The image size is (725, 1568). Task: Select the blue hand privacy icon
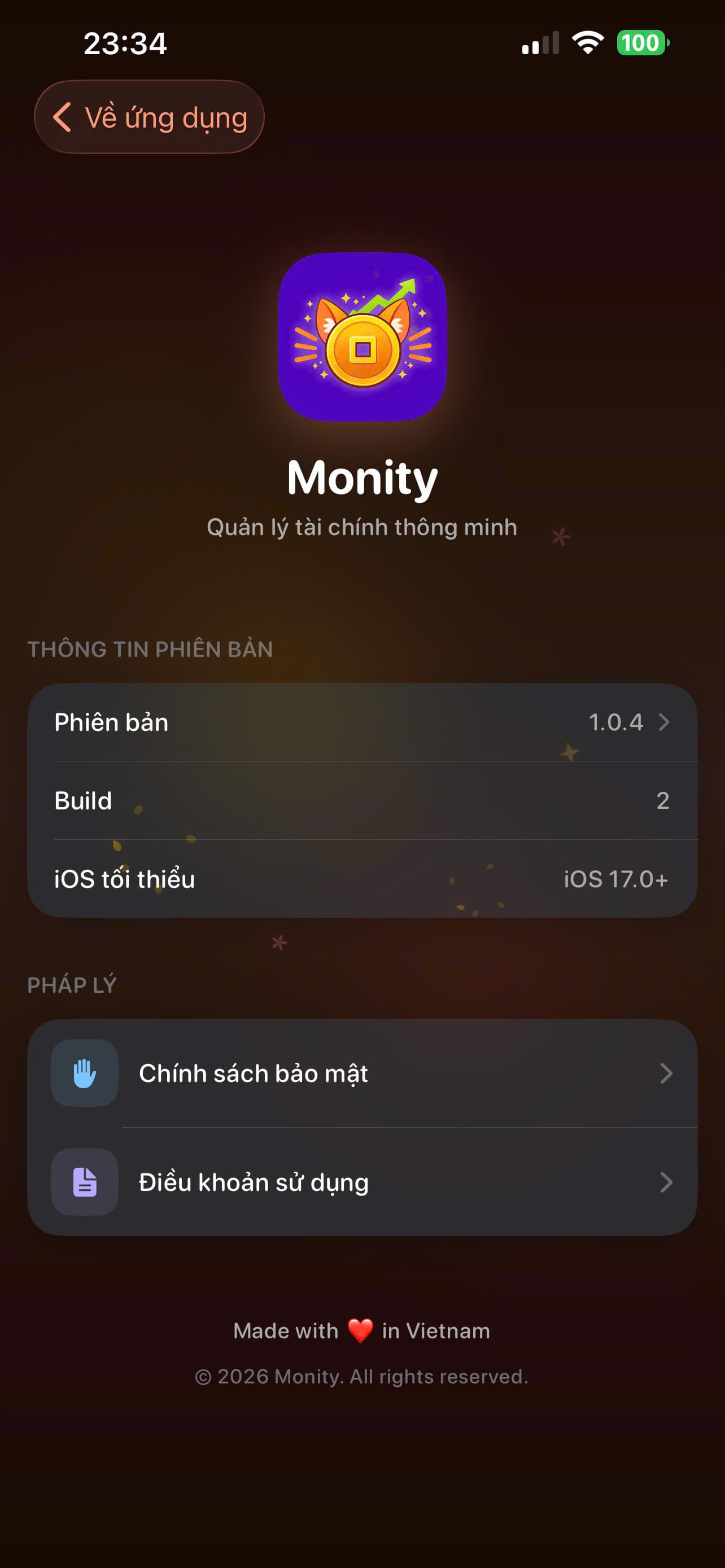[x=84, y=1073]
